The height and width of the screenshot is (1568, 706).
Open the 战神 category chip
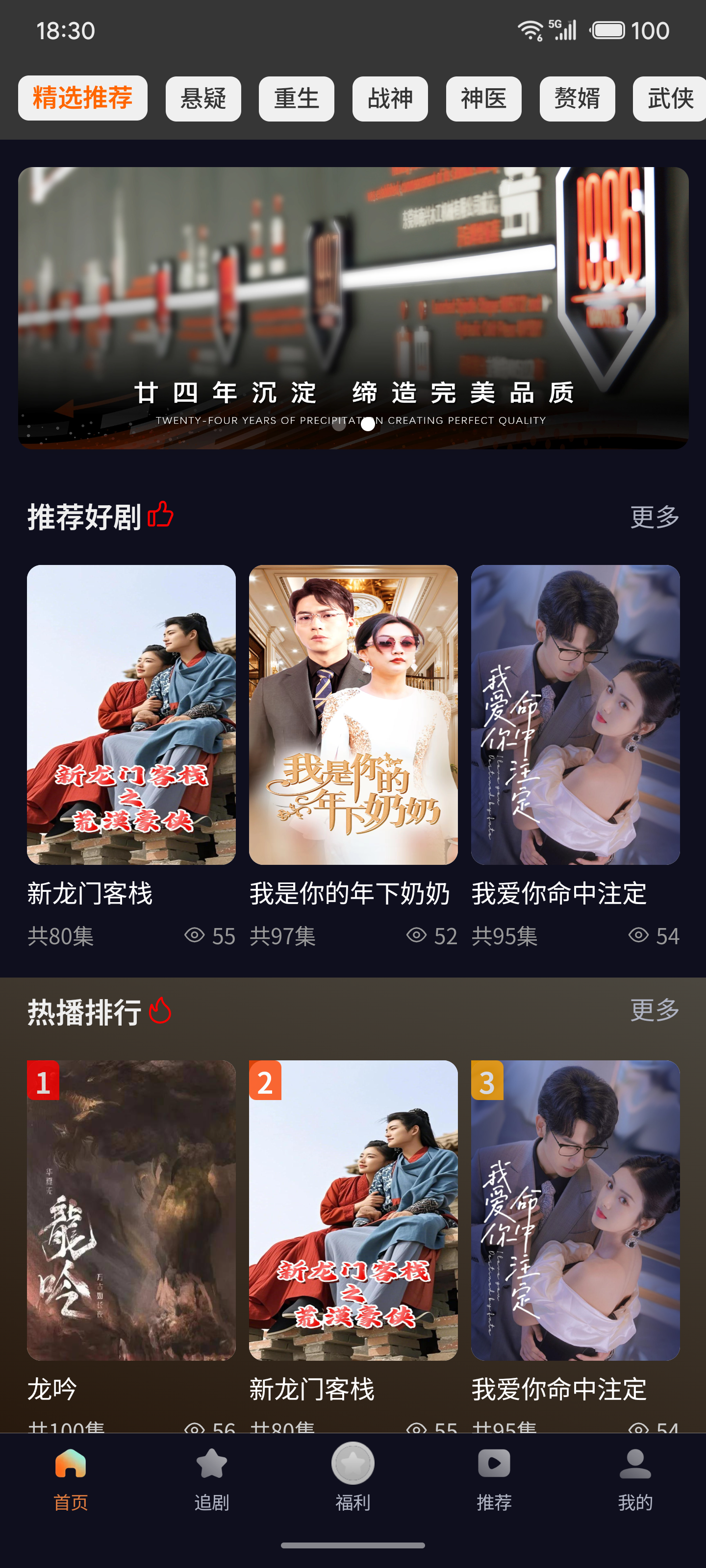click(x=390, y=98)
